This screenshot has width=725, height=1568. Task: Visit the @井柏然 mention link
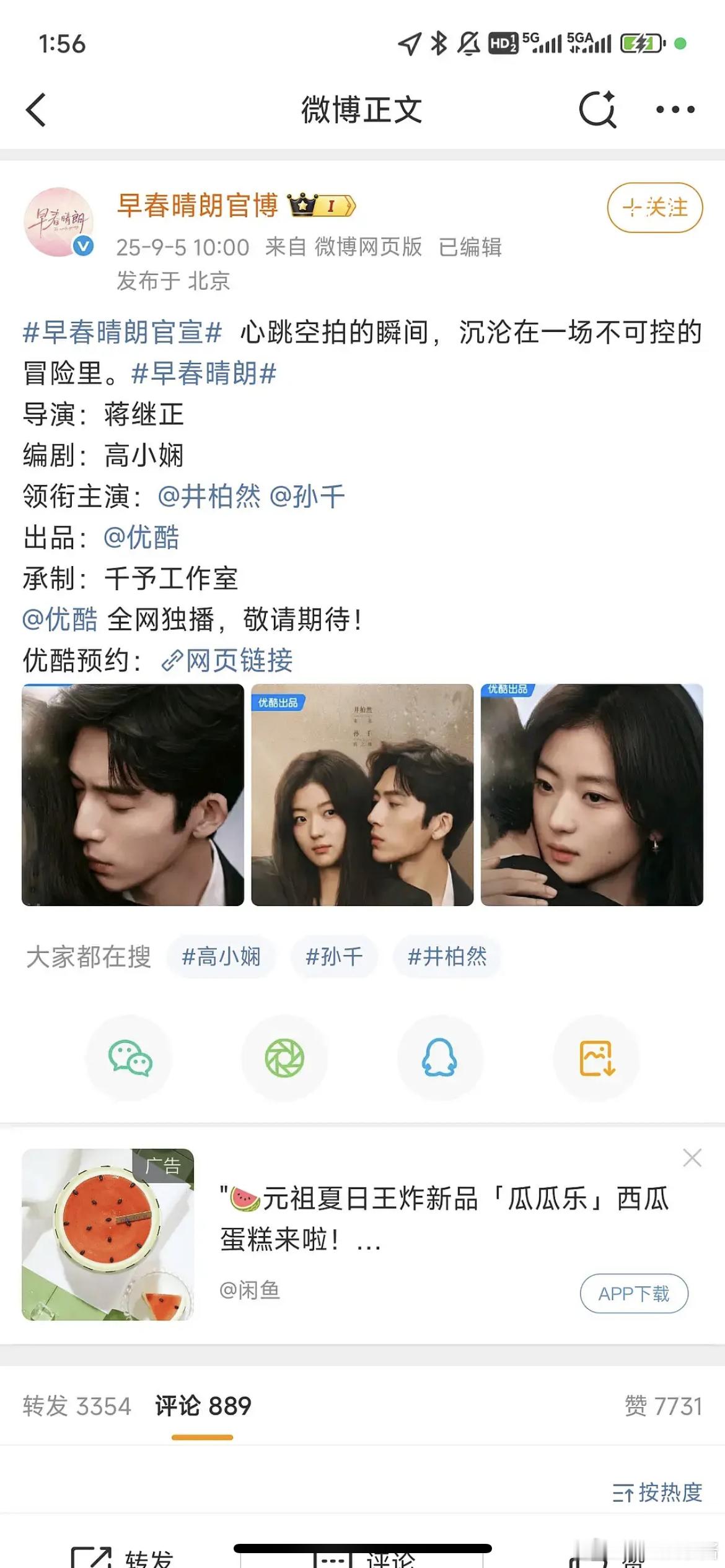point(209,497)
